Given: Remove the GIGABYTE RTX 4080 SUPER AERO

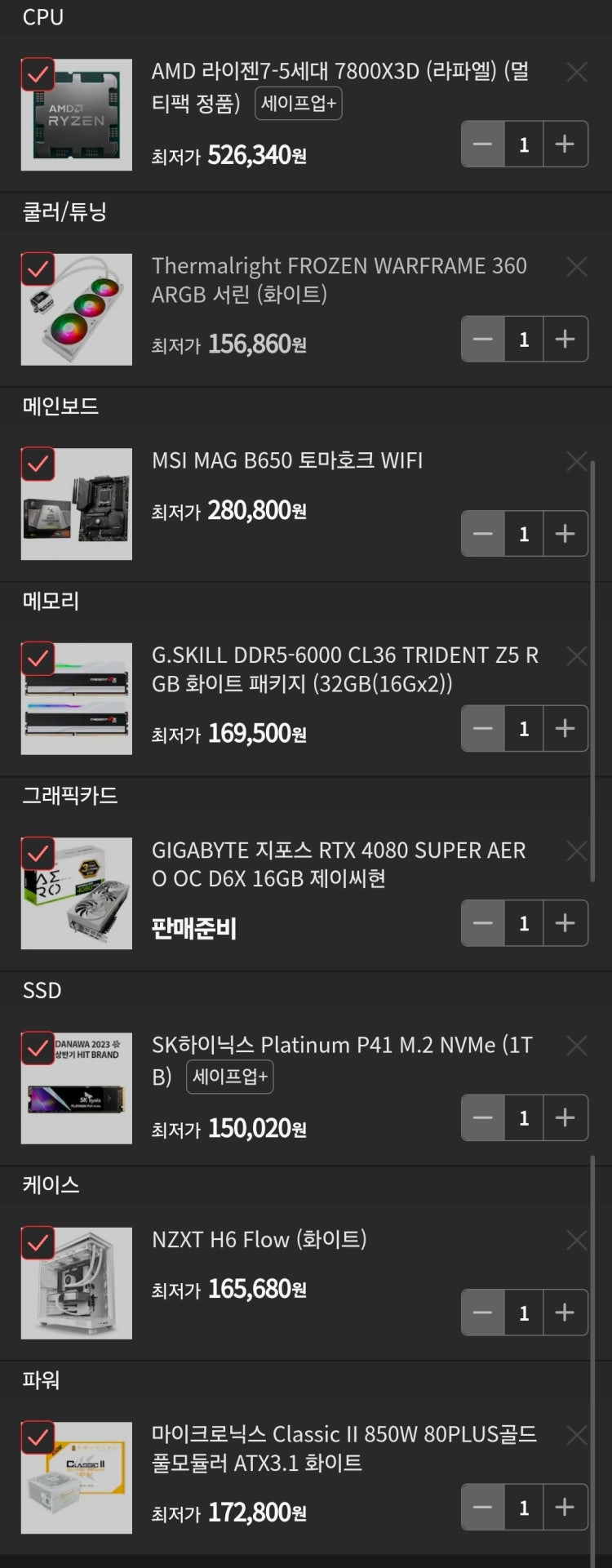Looking at the screenshot, I should click(x=577, y=851).
